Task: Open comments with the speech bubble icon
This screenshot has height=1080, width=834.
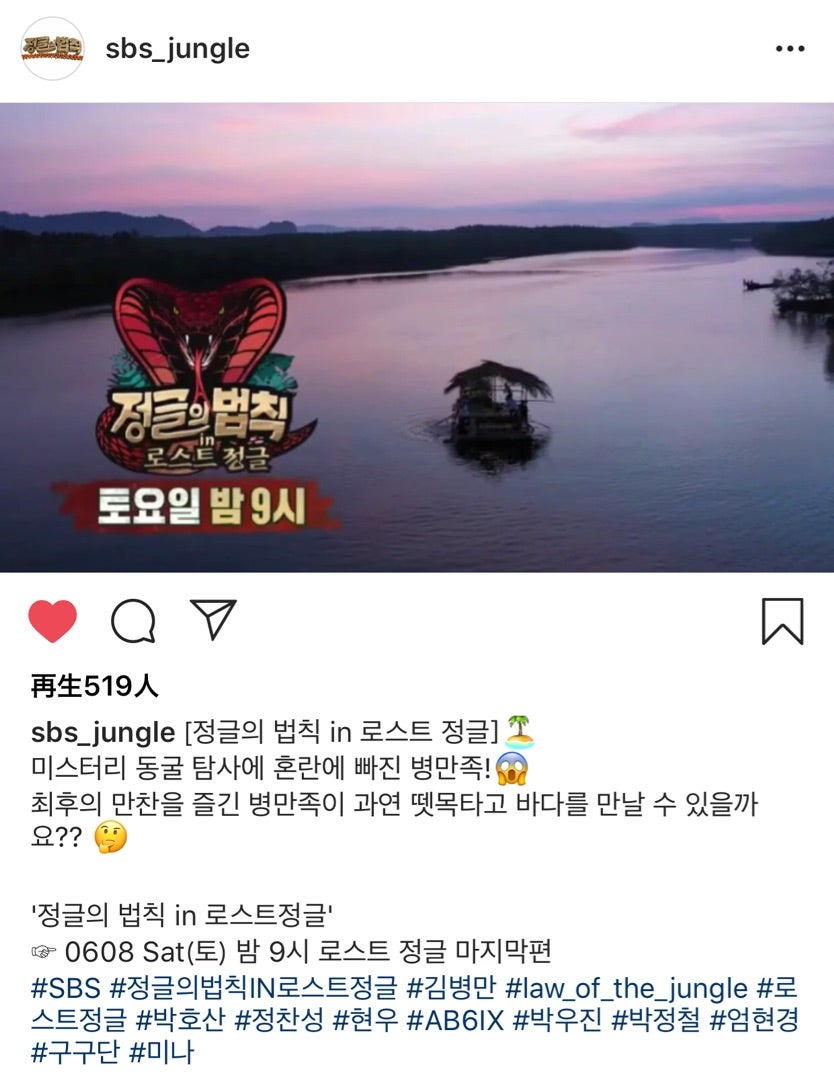Action: (133, 621)
